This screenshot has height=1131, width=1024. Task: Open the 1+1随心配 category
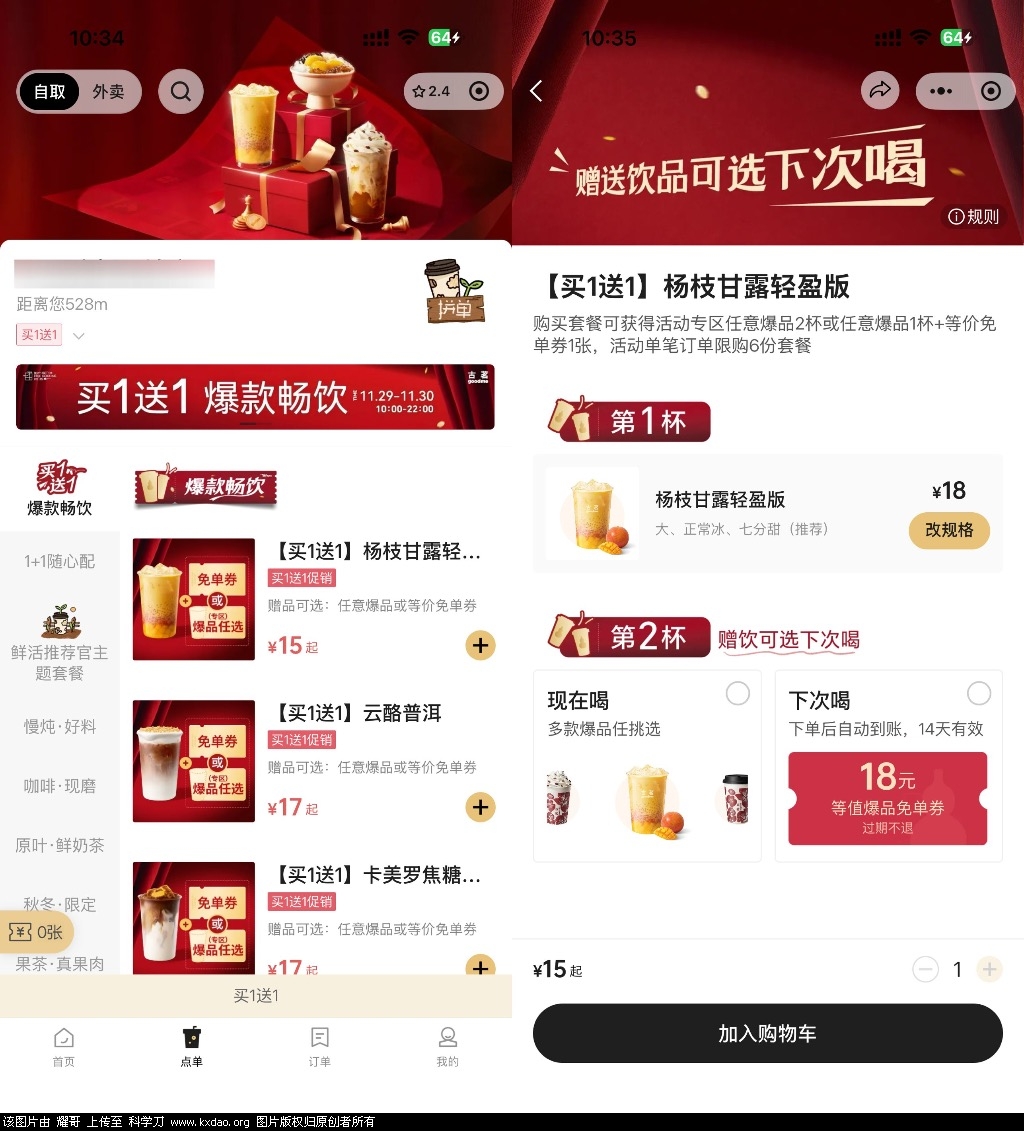[x=60, y=561]
